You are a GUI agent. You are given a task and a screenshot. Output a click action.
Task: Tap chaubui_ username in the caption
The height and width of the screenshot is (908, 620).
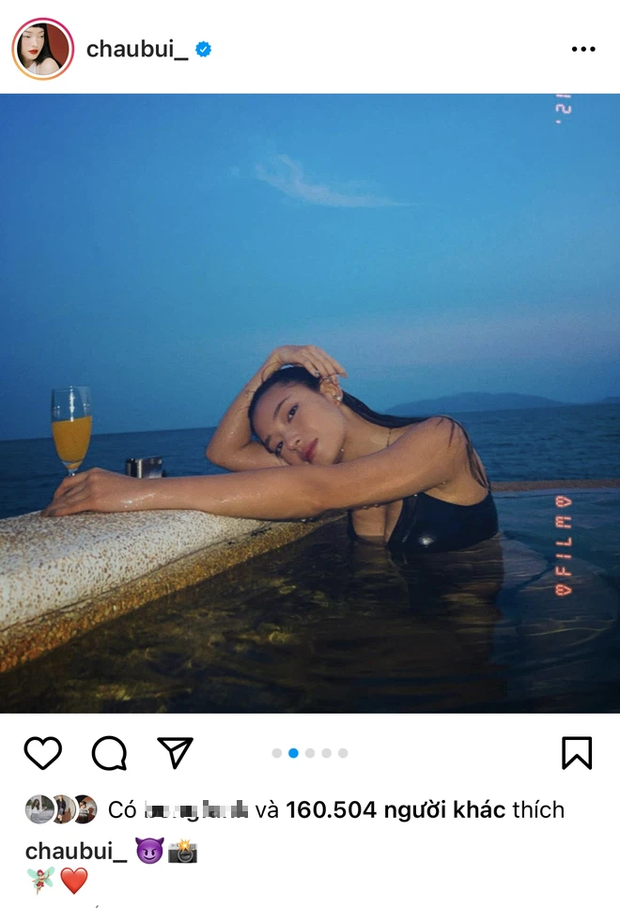click(73, 851)
